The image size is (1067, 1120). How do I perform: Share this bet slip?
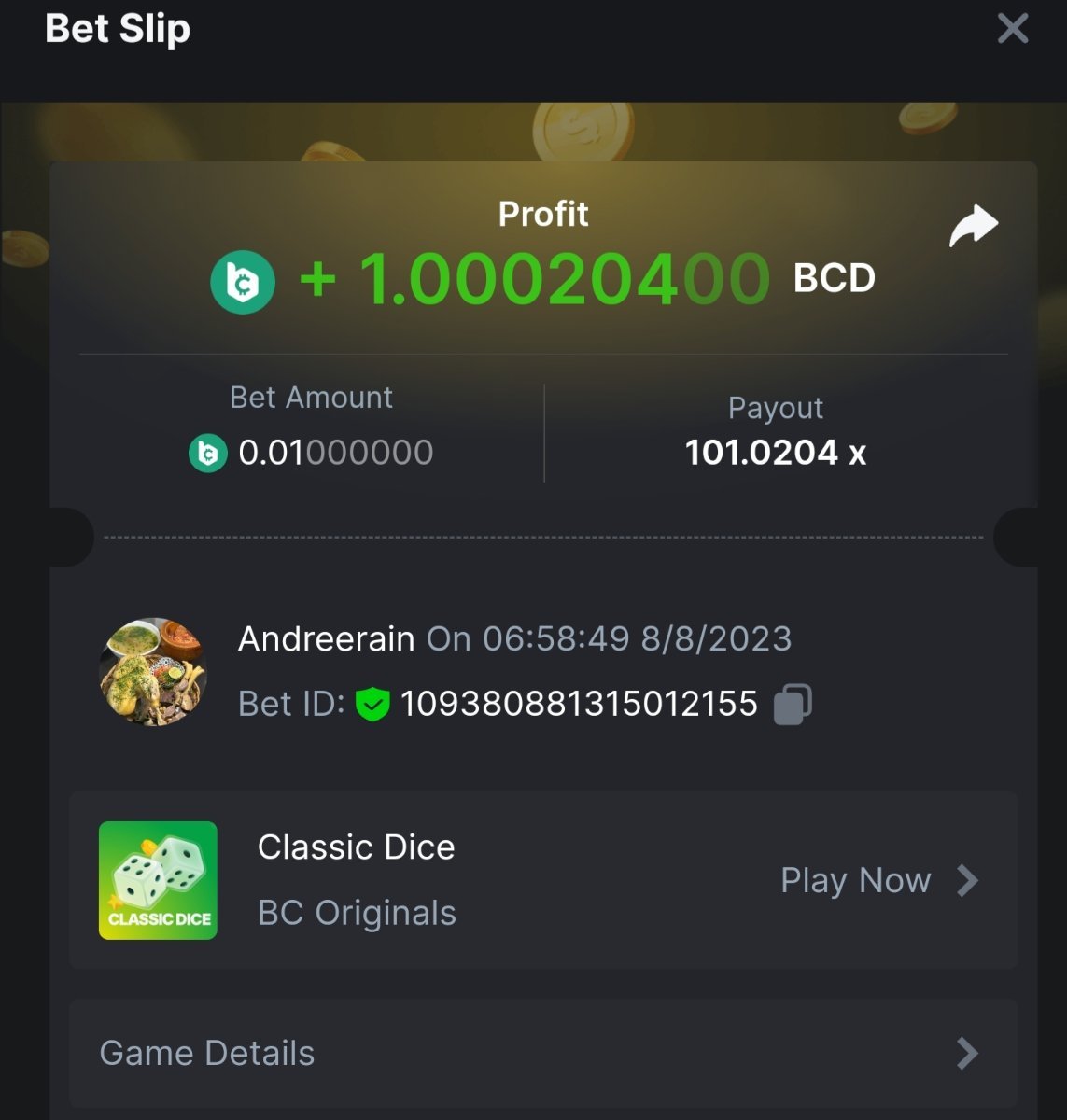point(974,225)
